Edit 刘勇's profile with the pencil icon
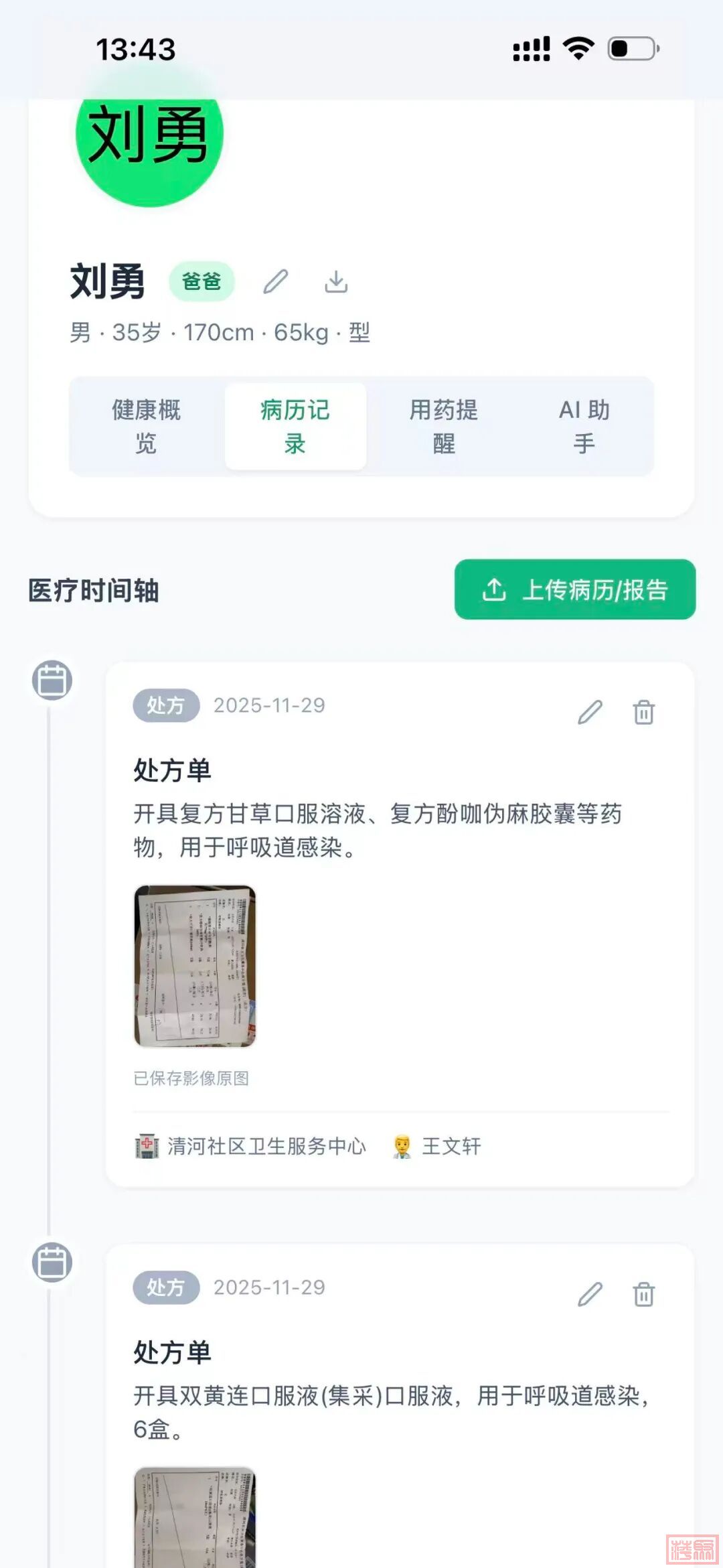The image size is (723, 1568). point(275,282)
